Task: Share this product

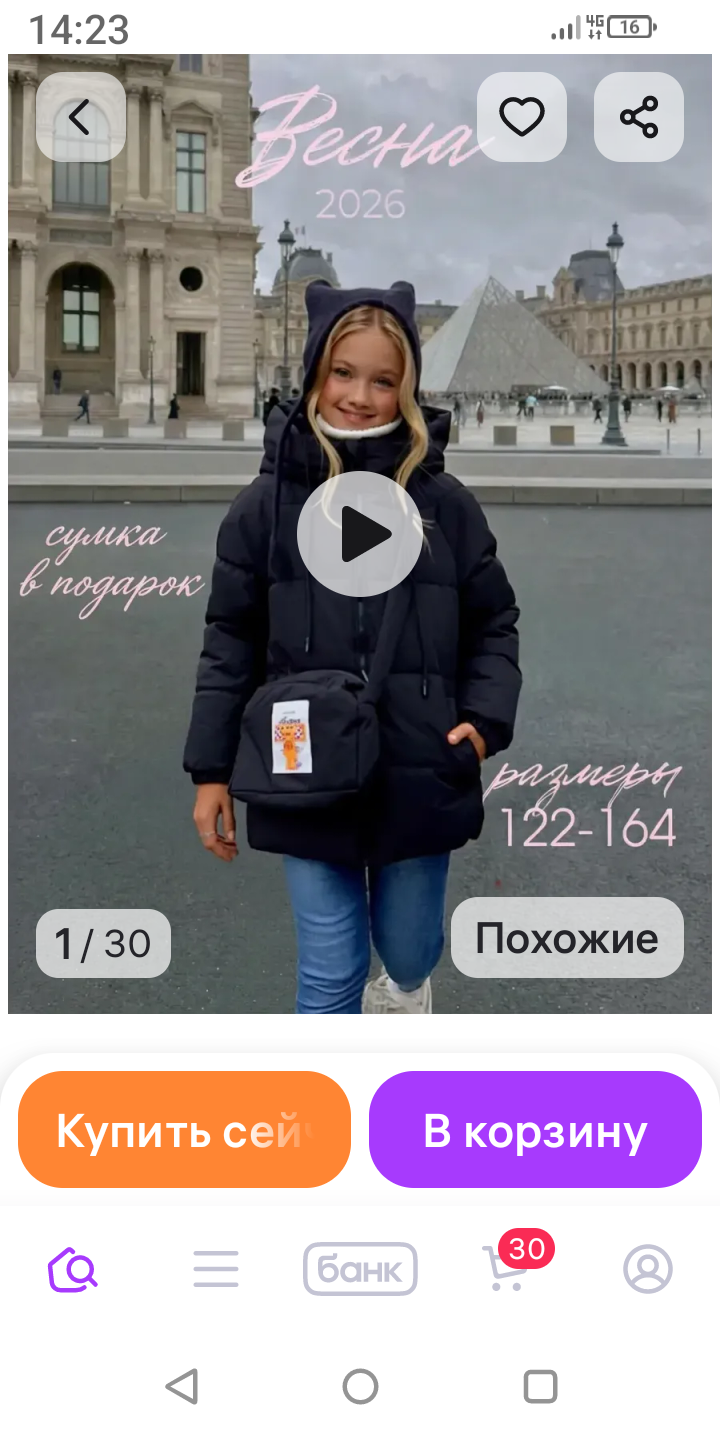Action: tap(639, 118)
